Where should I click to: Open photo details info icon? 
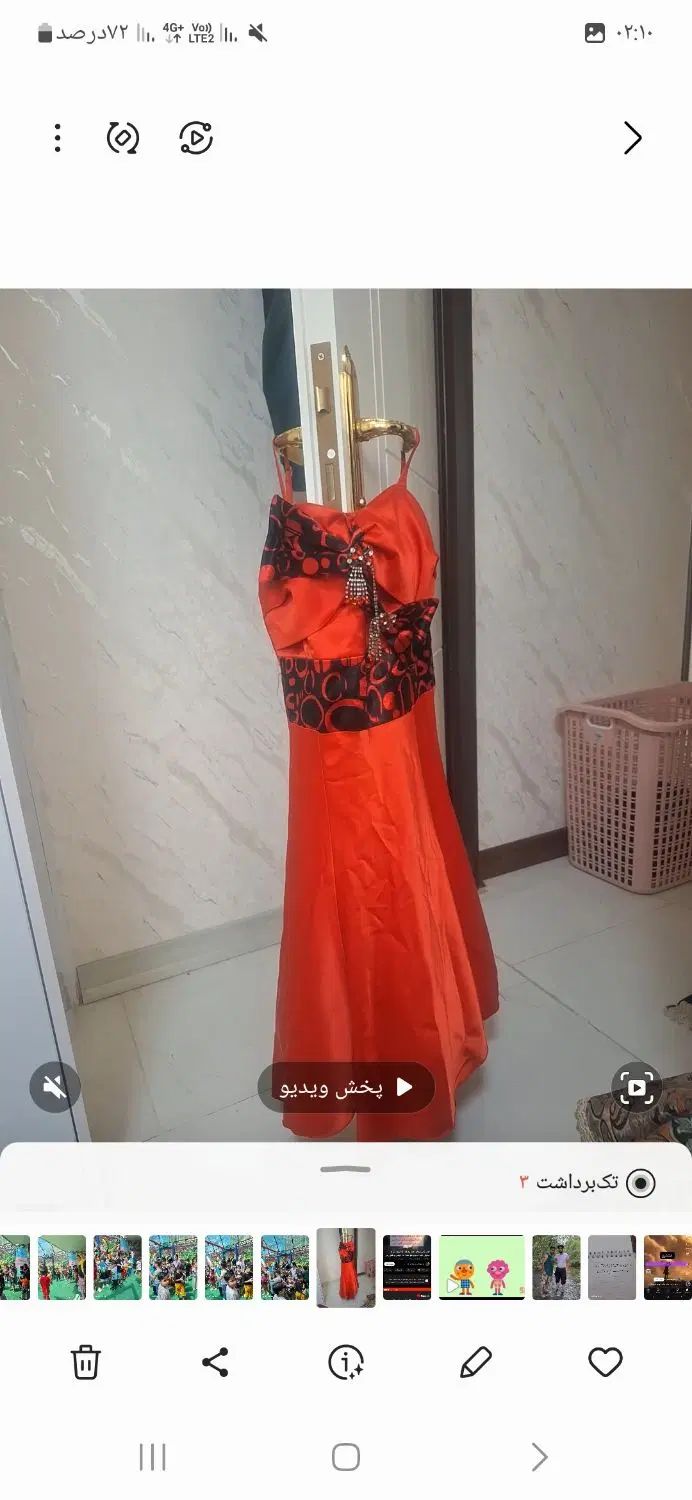click(346, 1362)
